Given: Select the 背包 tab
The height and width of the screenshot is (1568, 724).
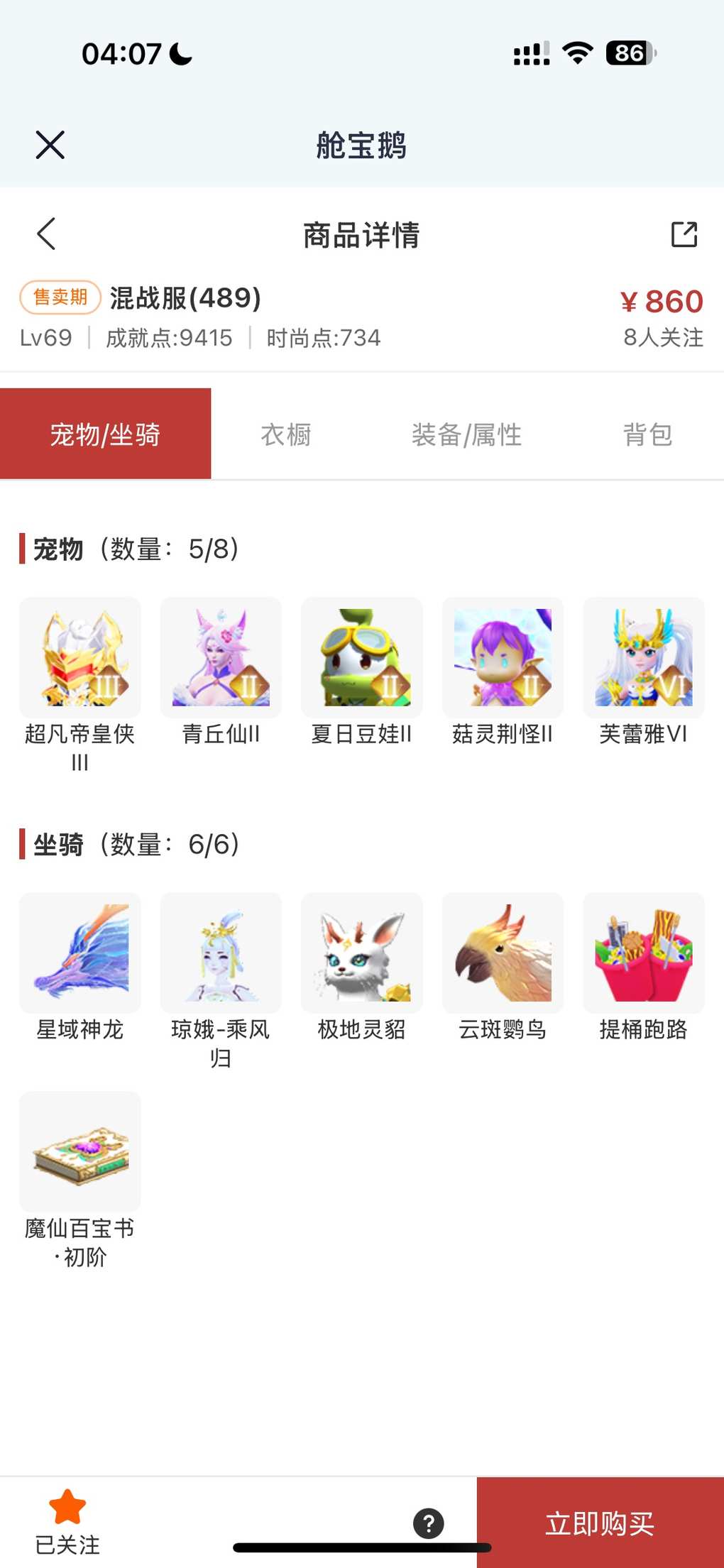Looking at the screenshot, I should pos(647,434).
